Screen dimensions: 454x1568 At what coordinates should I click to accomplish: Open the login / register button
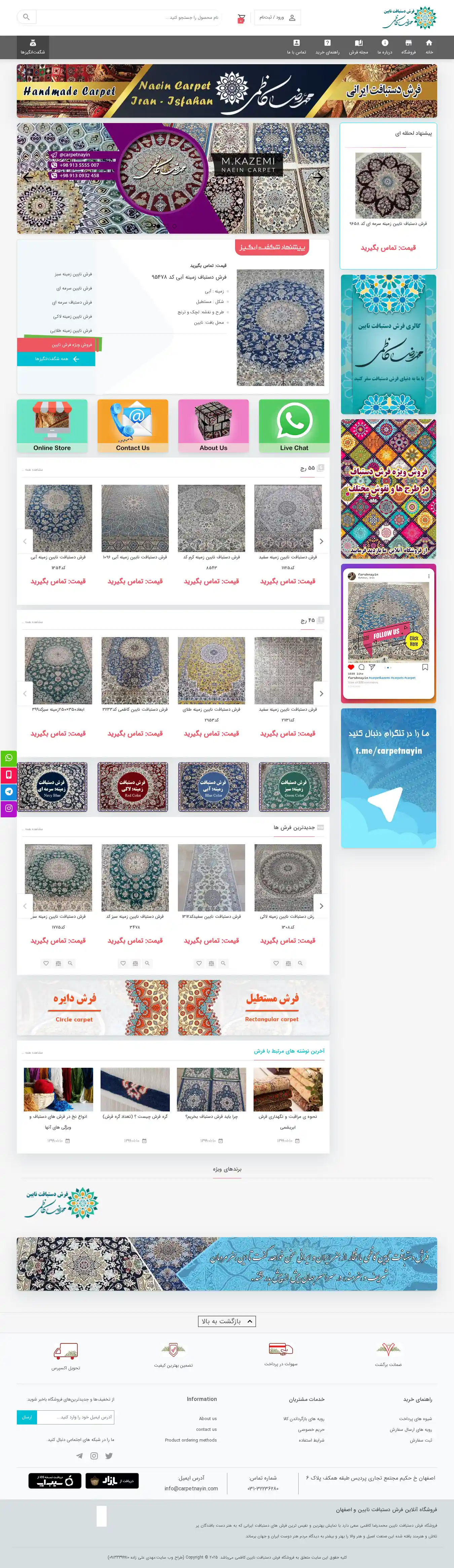tap(277, 18)
